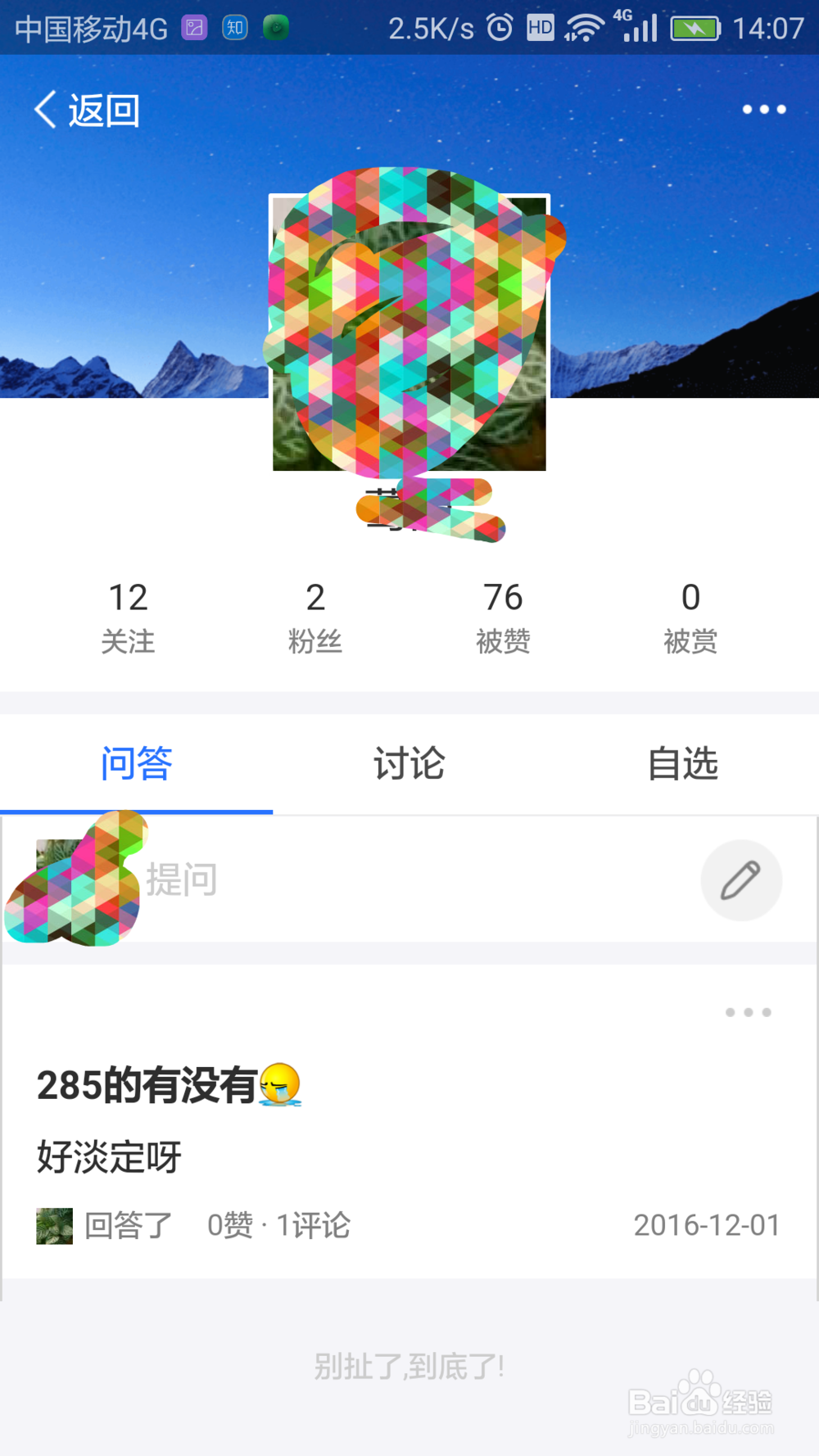Select the currently active 问答 tab
Viewport: 819px width, 1456px height.
(136, 763)
